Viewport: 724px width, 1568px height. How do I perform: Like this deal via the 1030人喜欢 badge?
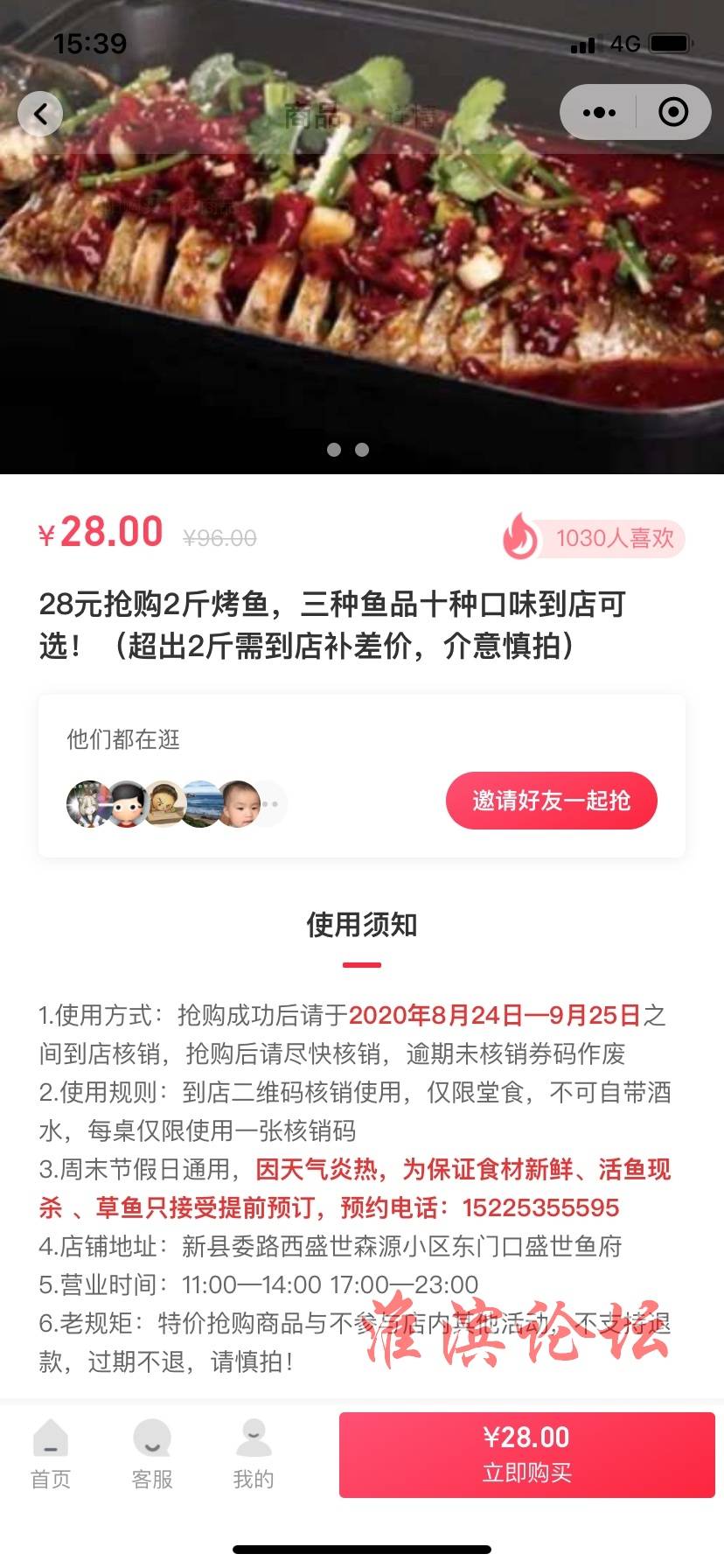[x=594, y=538]
